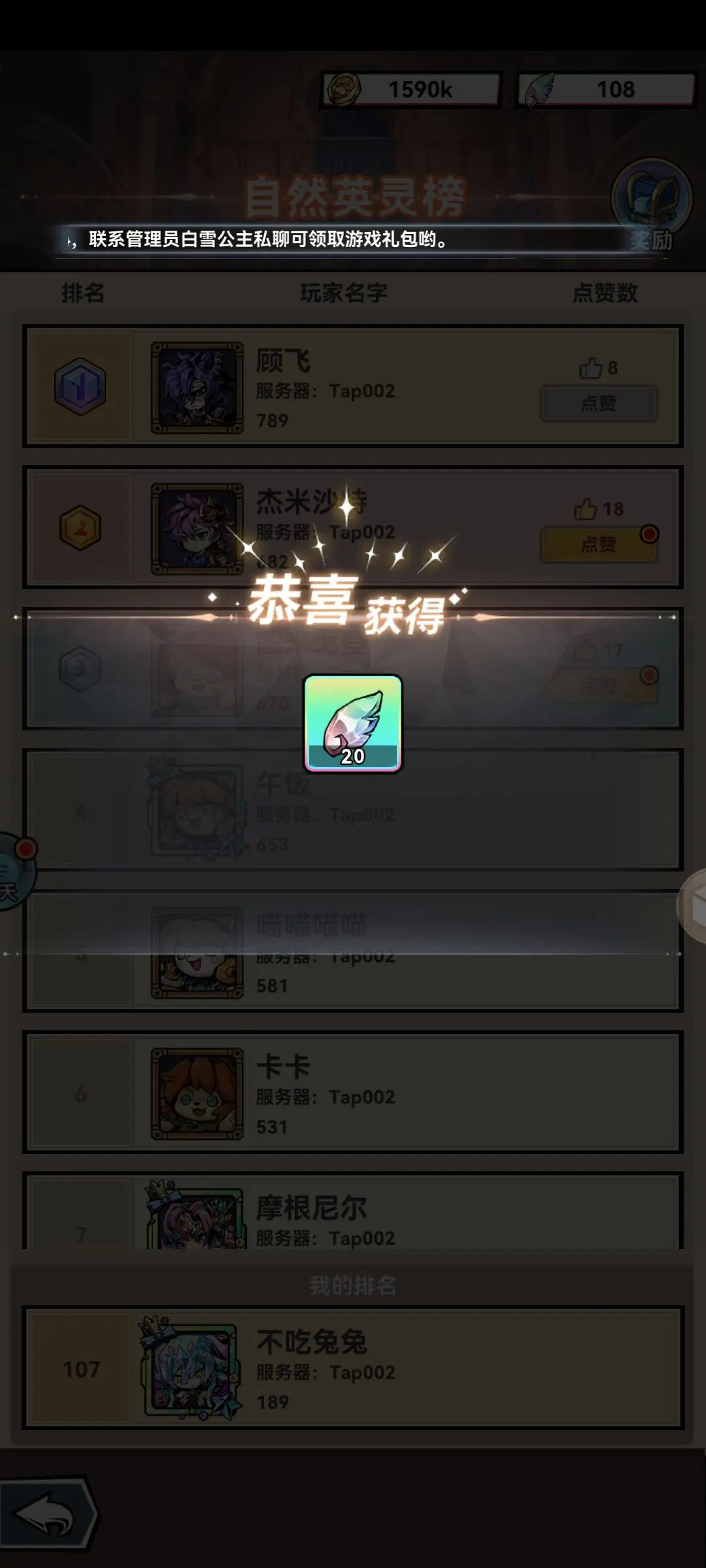The height and width of the screenshot is (1568, 706).
Task: Open 卡卡's player row
Action: coord(353,1092)
